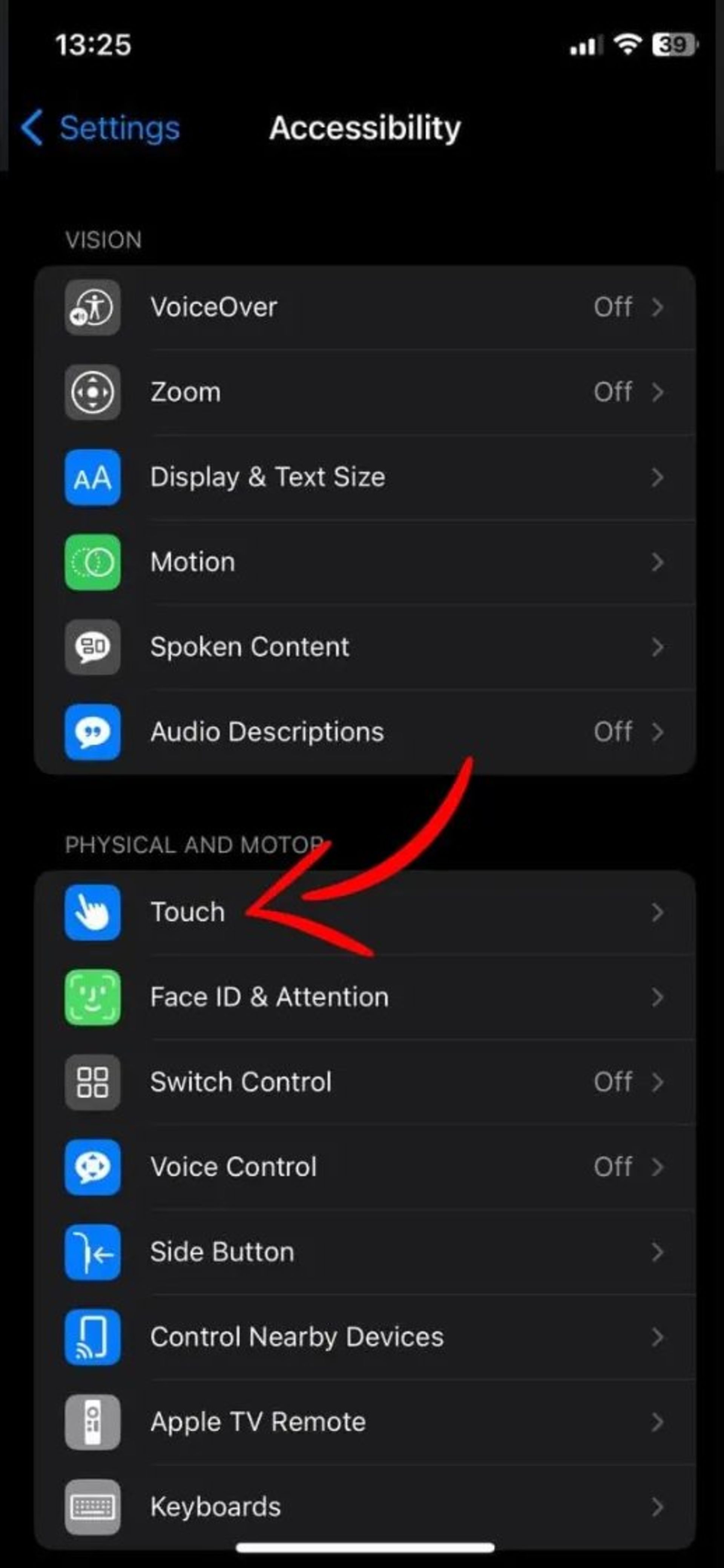Open Switch Control settings
The width and height of the screenshot is (724, 1568).
[364, 1082]
